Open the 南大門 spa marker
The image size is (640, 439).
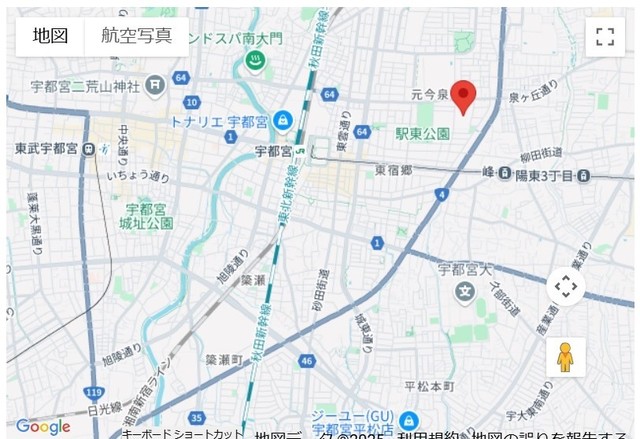pyautogui.click(x=254, y=62)
